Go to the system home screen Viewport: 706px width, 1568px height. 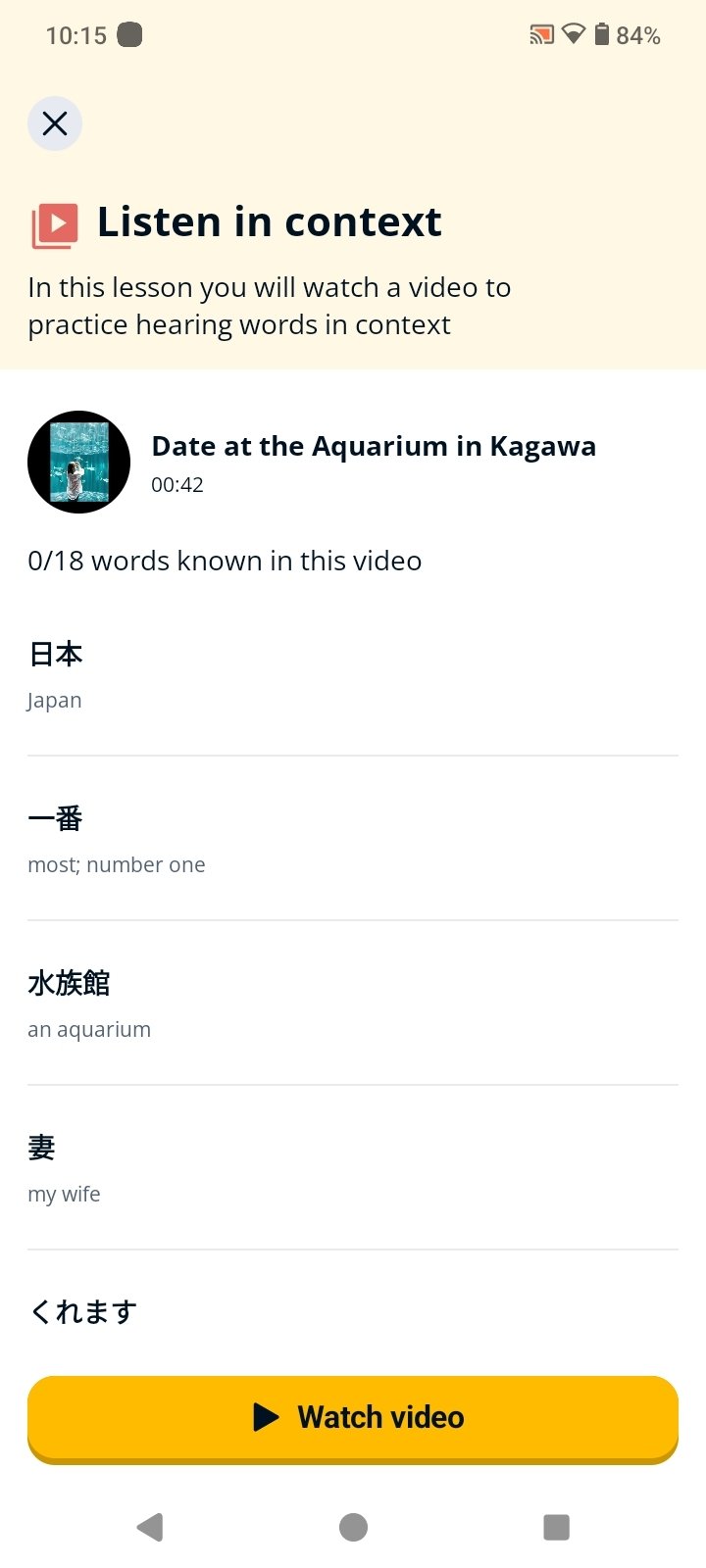point(353,1527)
